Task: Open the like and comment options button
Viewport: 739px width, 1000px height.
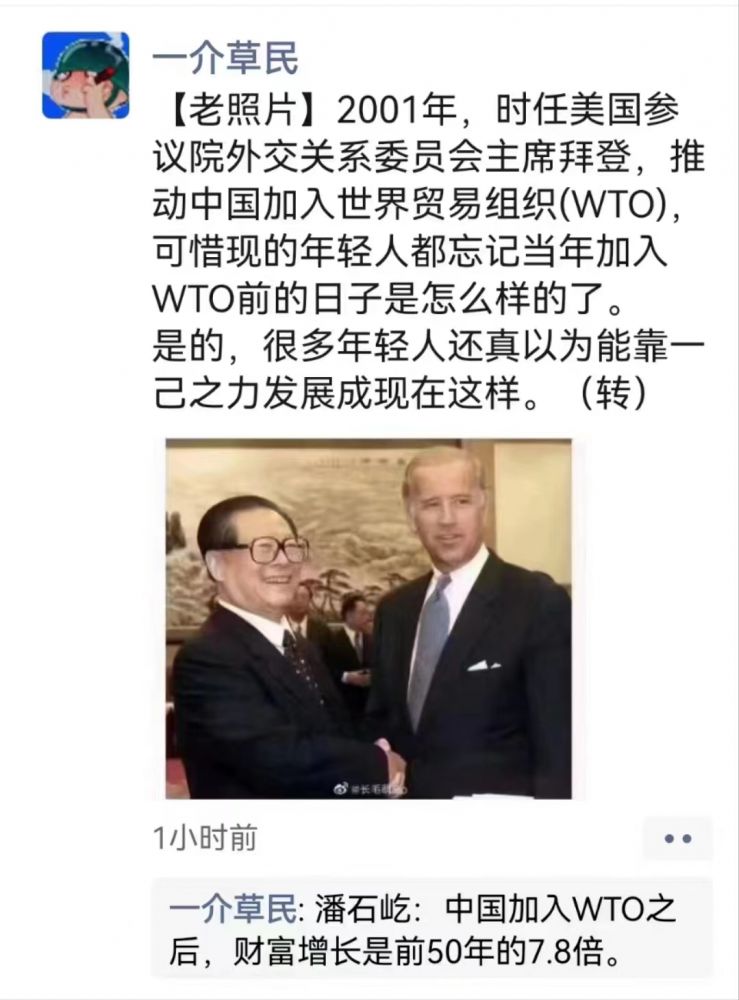Action: coord(677,839)
